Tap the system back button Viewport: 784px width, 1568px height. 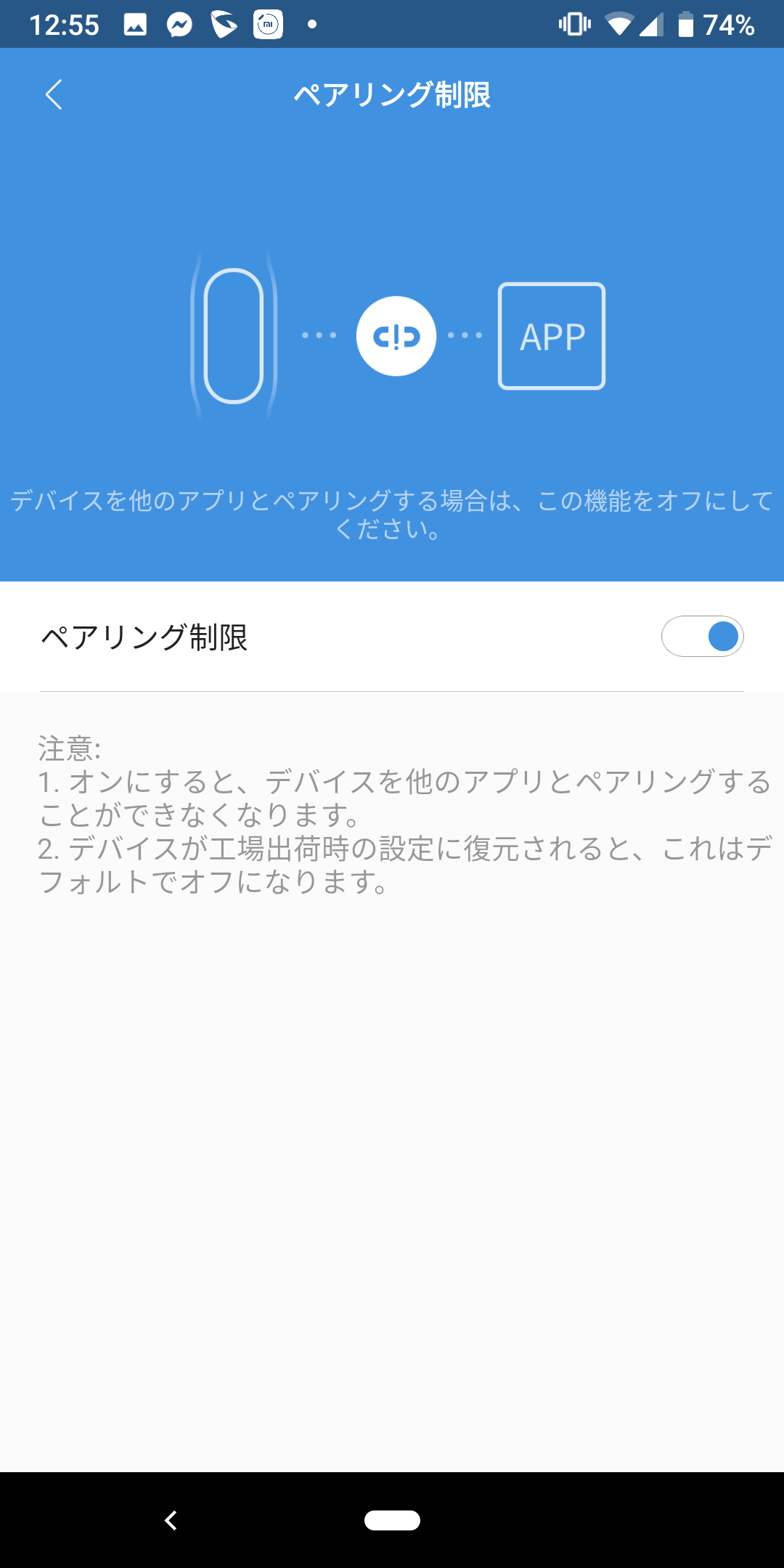click(x=171, y=1519)
